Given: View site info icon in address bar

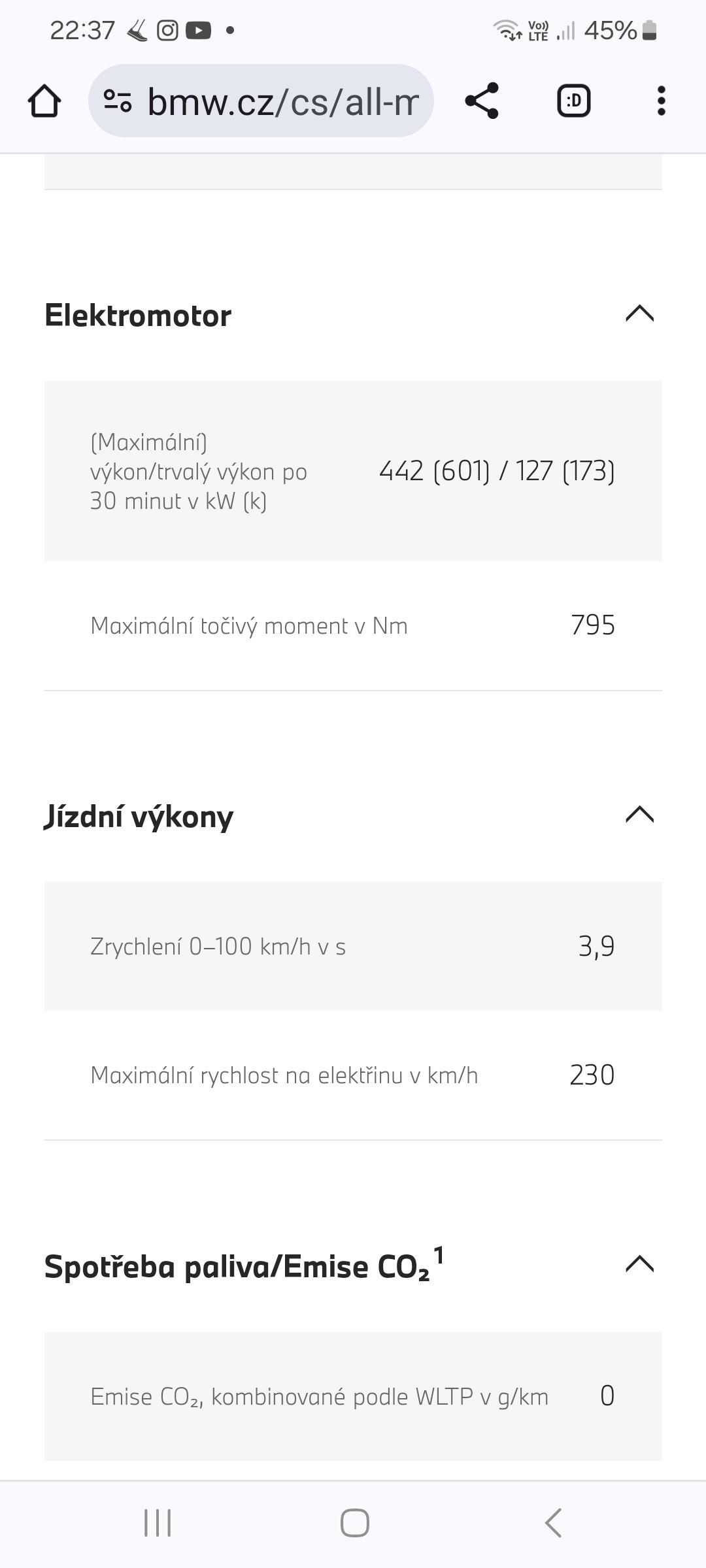Looking at the screenshot, I should click(x=118, y=101).
